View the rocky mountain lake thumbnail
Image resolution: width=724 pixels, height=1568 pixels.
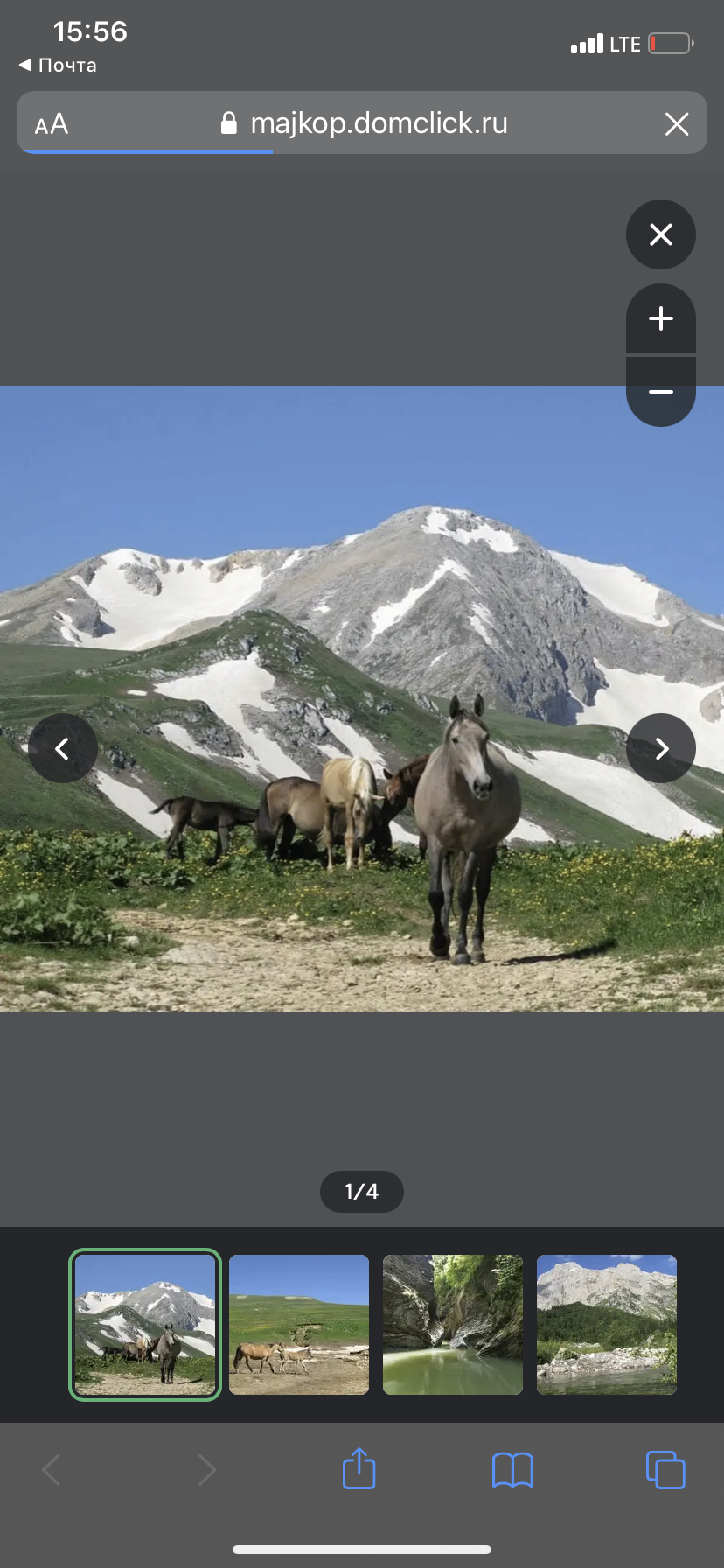click(607, 1325)
